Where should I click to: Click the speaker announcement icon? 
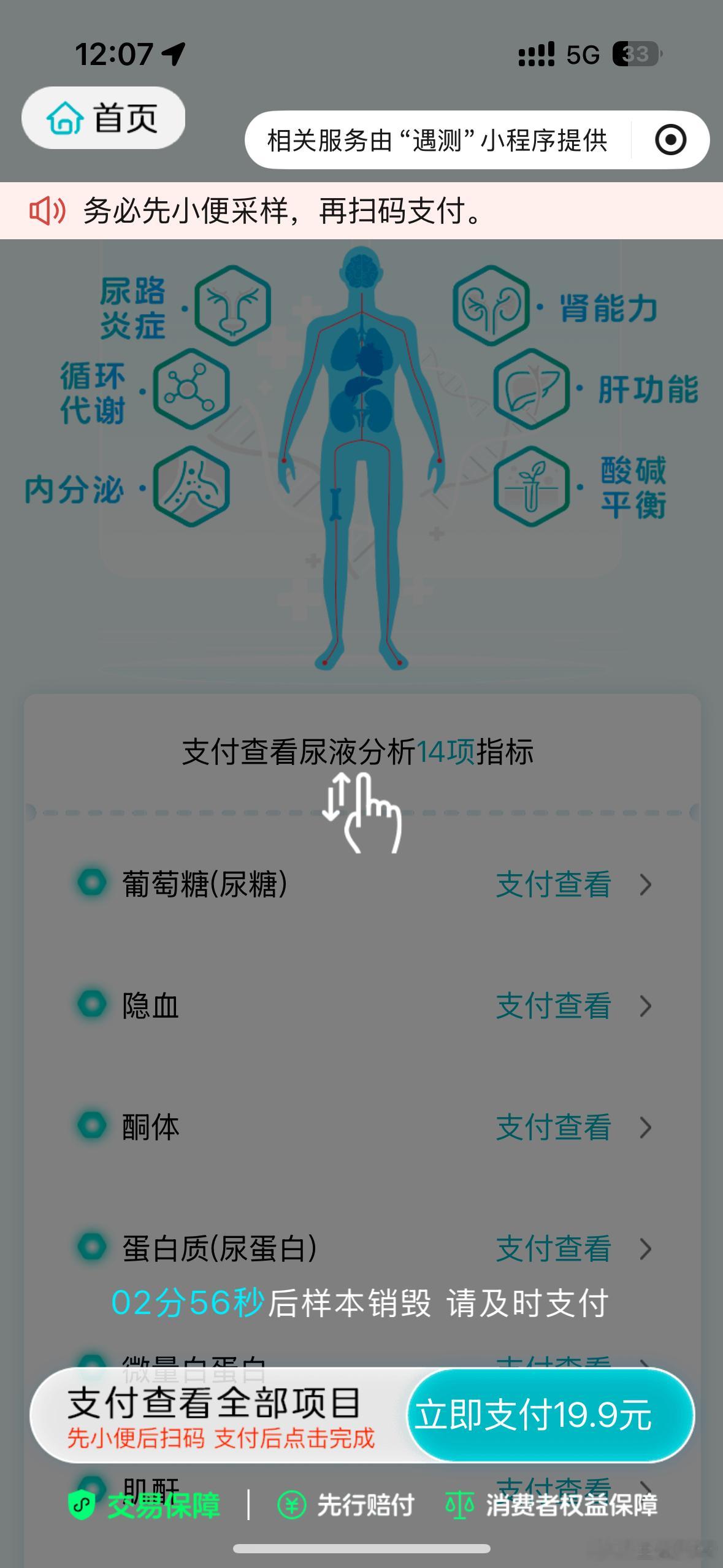tap(46, 213)
